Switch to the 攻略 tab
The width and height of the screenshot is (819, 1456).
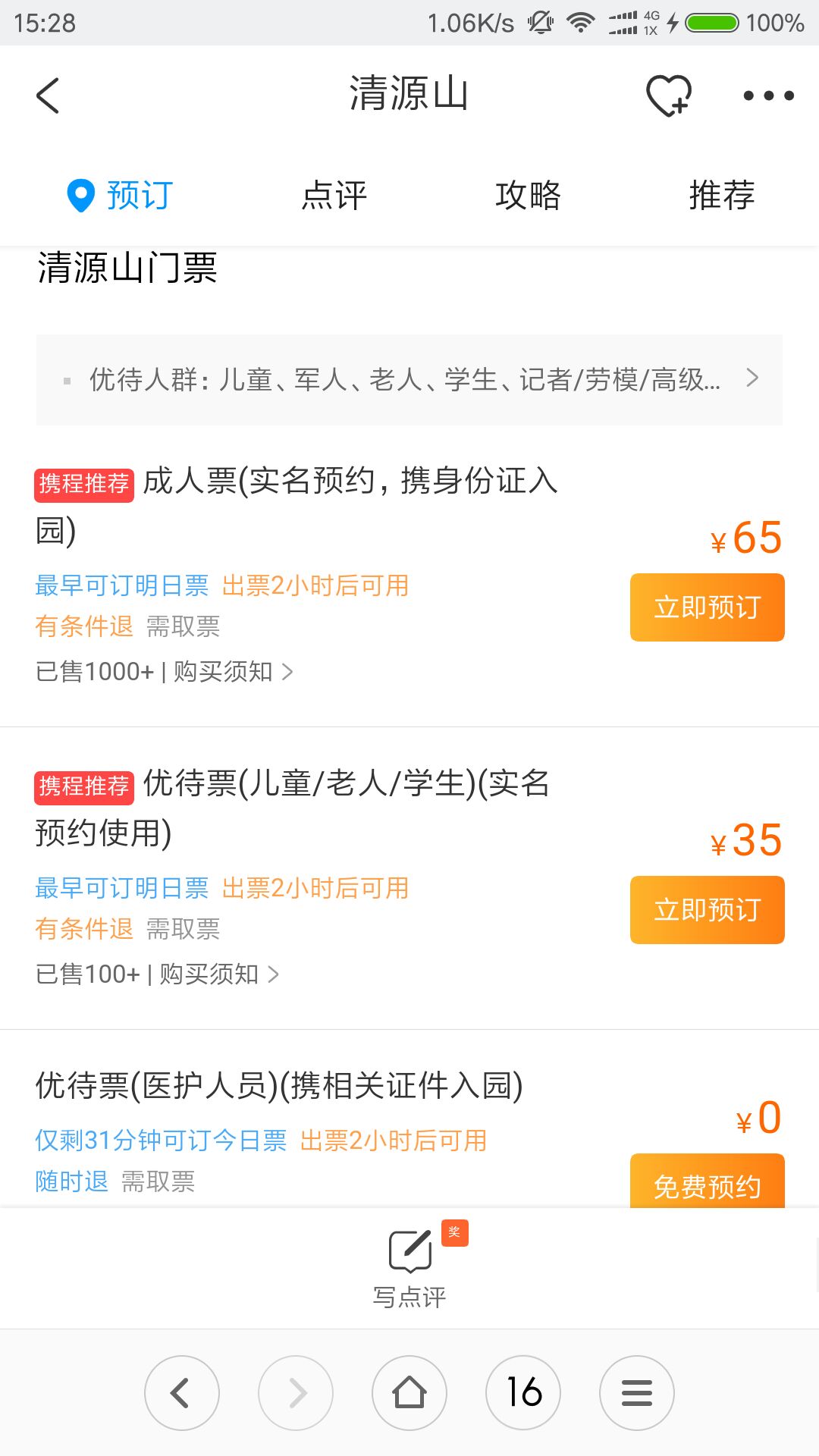[528, 195]
